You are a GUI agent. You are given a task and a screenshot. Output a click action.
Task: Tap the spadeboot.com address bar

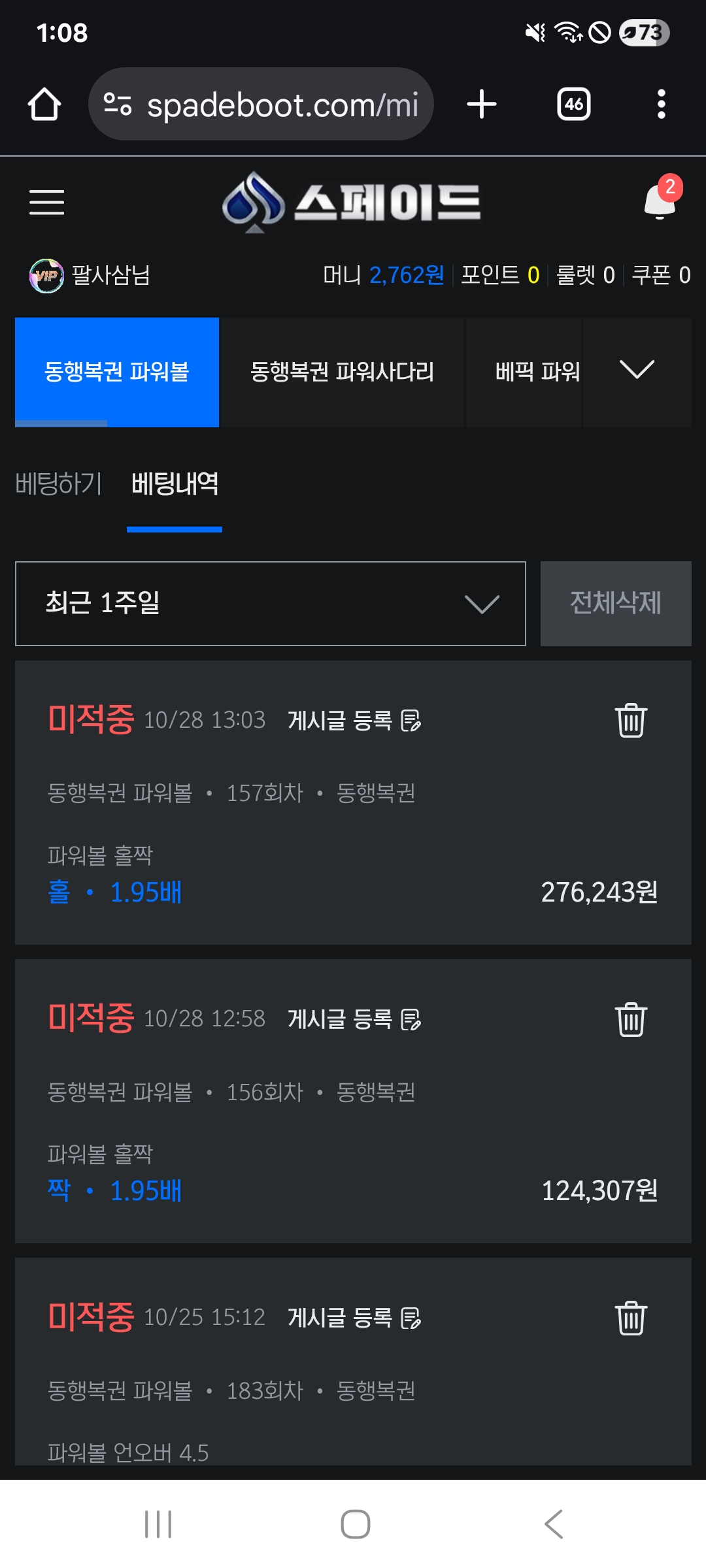pyautogui.click(x=261, y=105)
